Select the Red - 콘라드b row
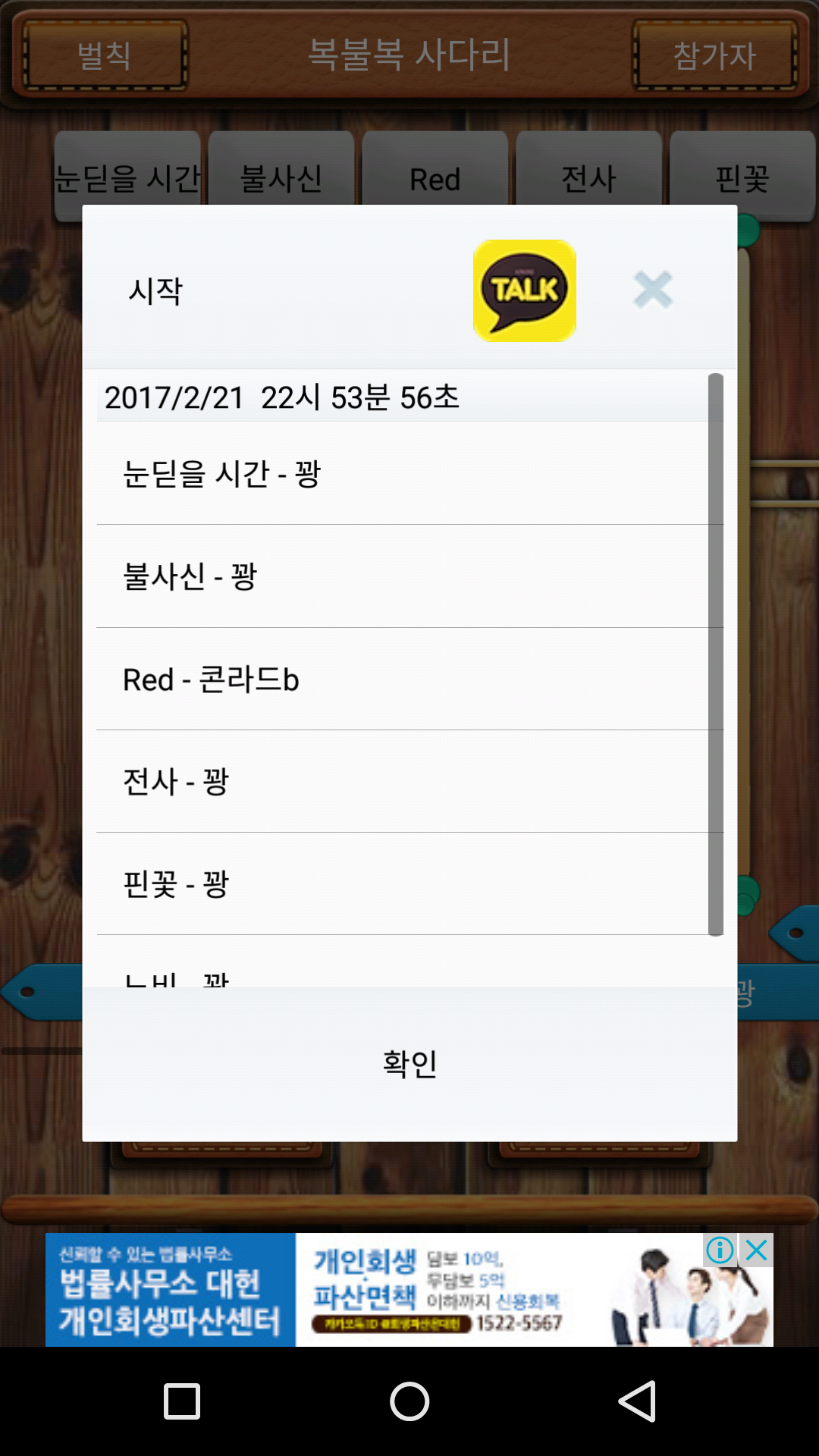This screenshot has width=819, height=1456. [x=409, y=679]
